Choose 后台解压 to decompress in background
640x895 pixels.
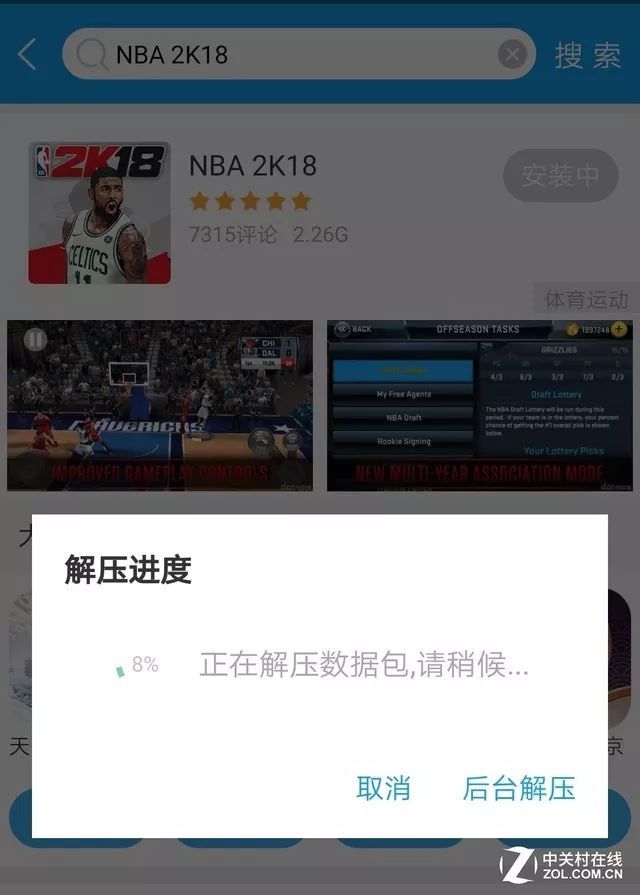(x=519, y=787)
